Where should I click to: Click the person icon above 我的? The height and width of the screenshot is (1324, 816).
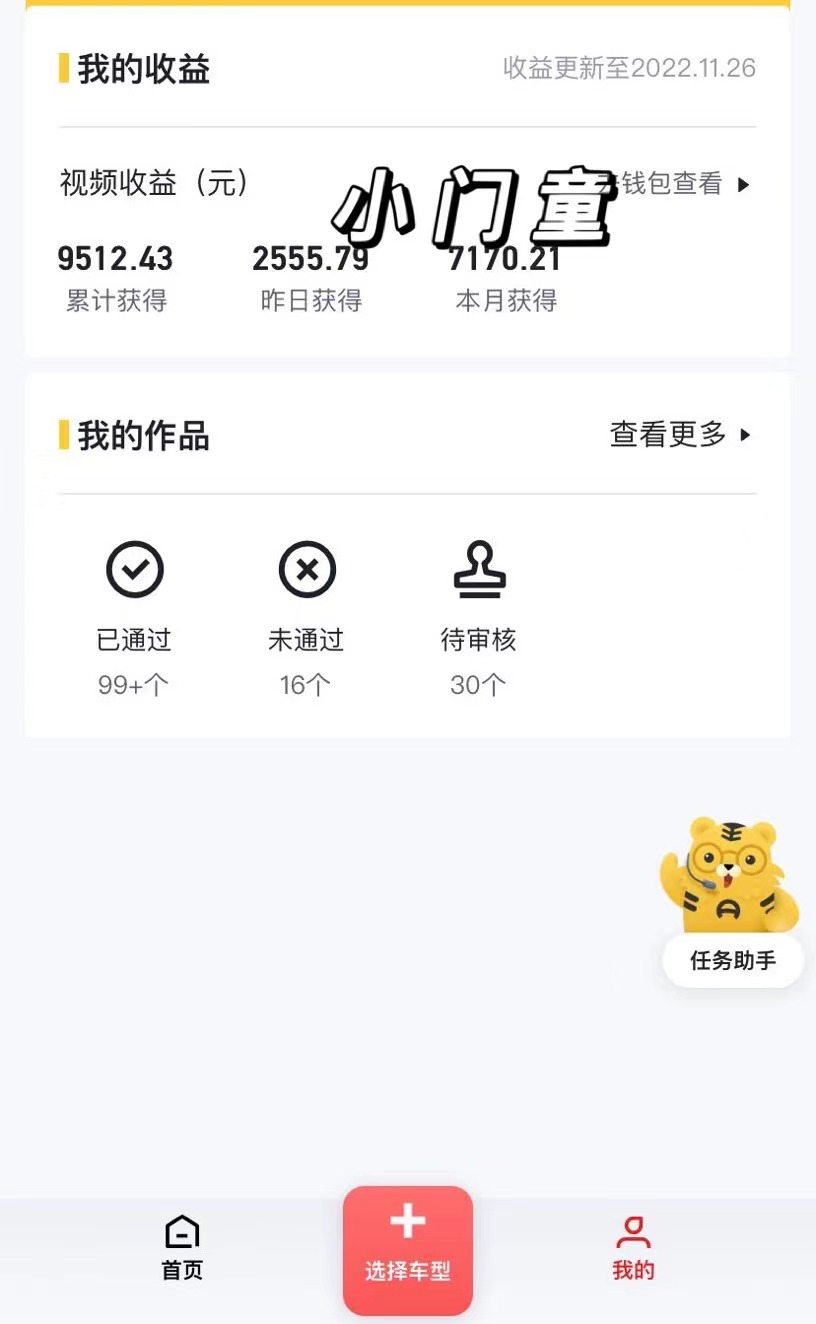coord(633,1229)
